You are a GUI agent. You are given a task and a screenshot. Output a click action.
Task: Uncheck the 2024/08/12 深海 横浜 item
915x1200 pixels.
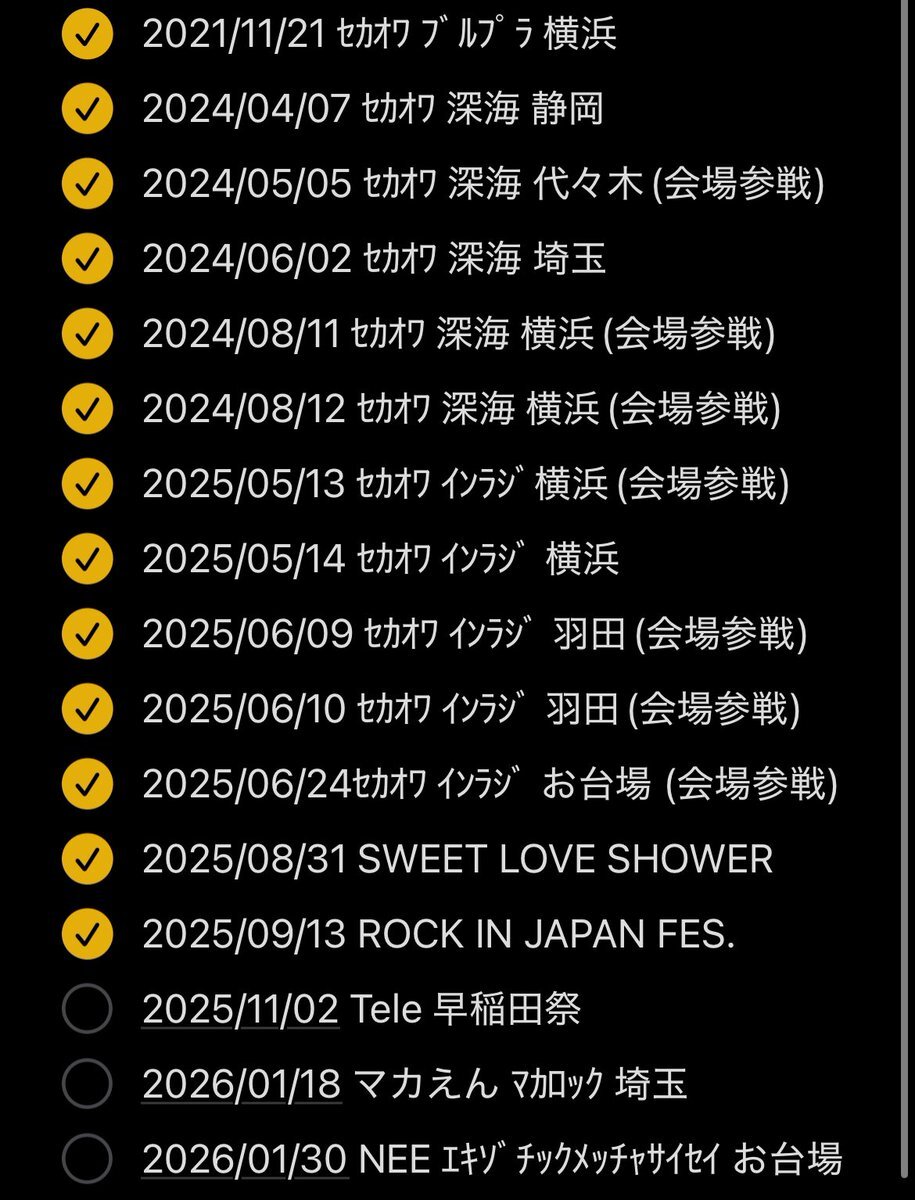point(86,409)
